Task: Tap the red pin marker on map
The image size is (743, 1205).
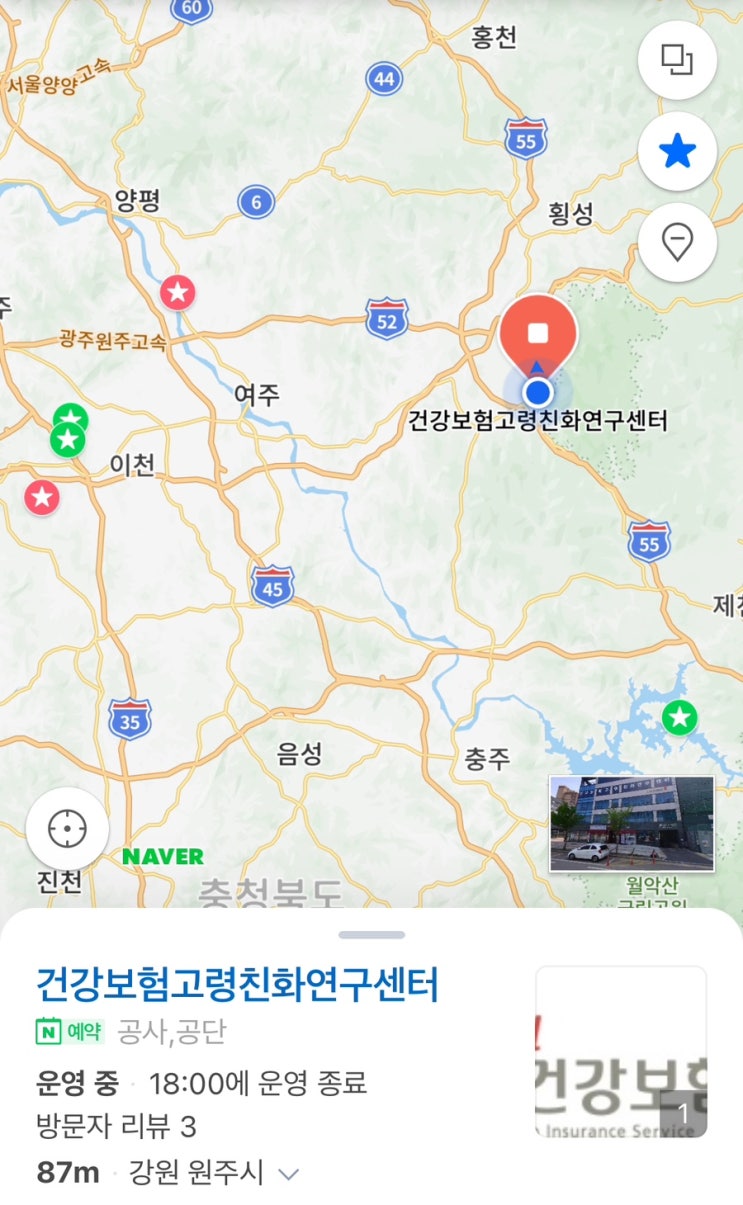Action: 538,335
